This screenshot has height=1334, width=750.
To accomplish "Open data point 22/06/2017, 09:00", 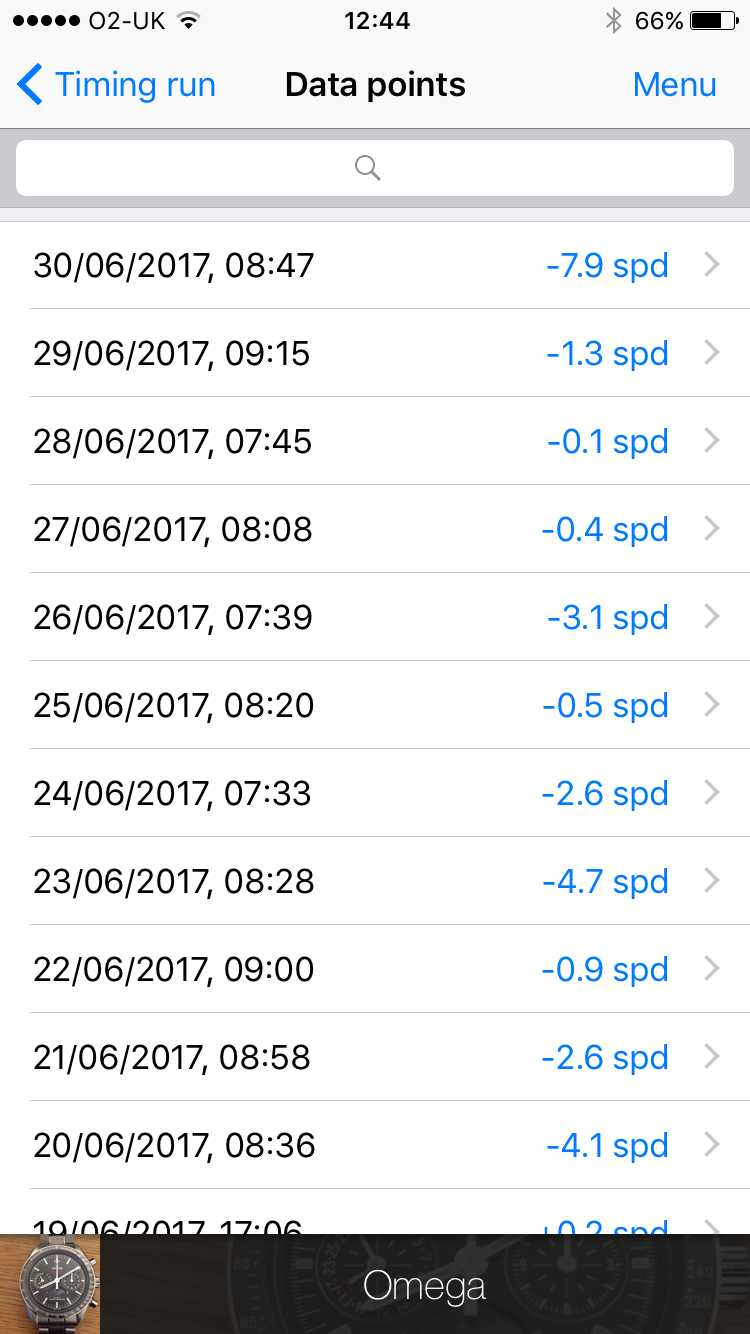I will point(375,969).
